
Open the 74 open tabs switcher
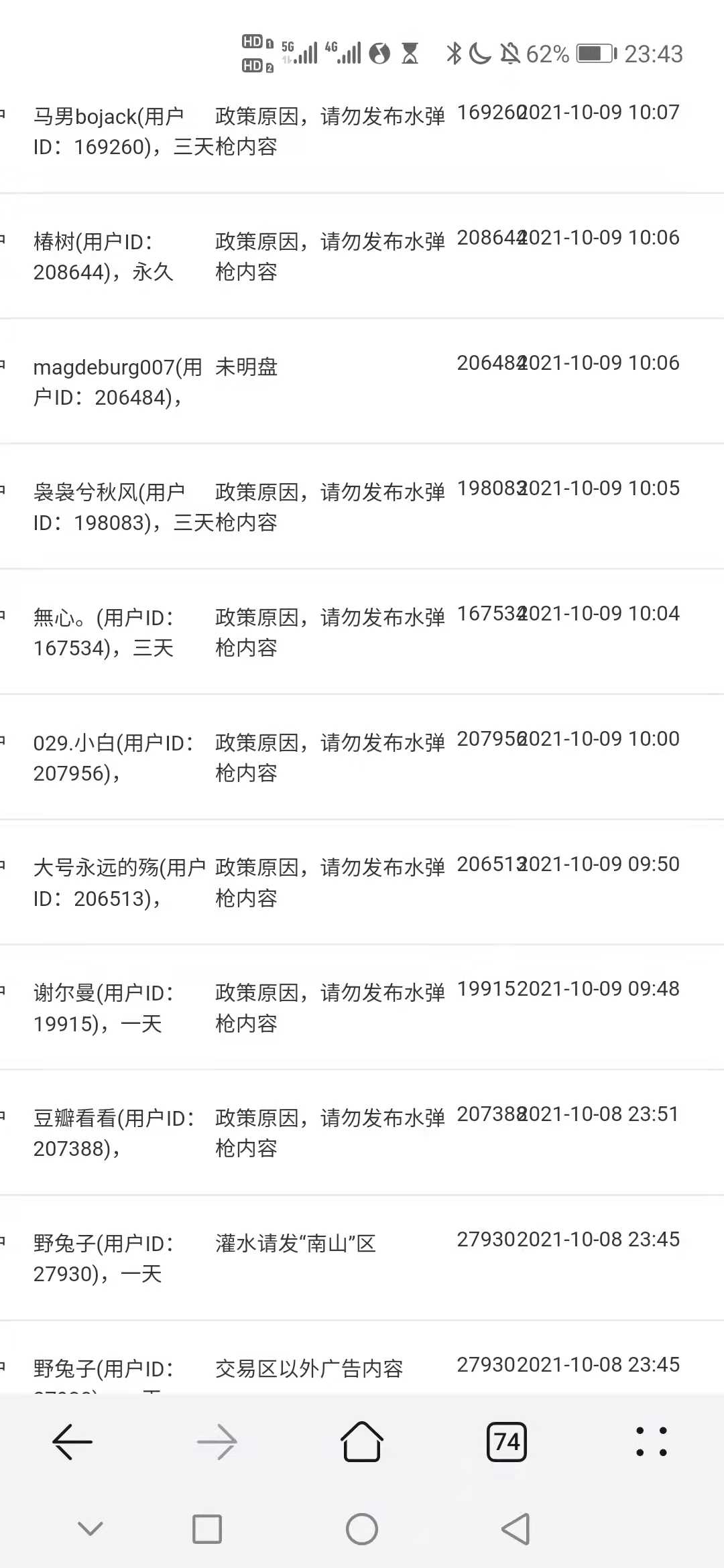point(506,1441)
